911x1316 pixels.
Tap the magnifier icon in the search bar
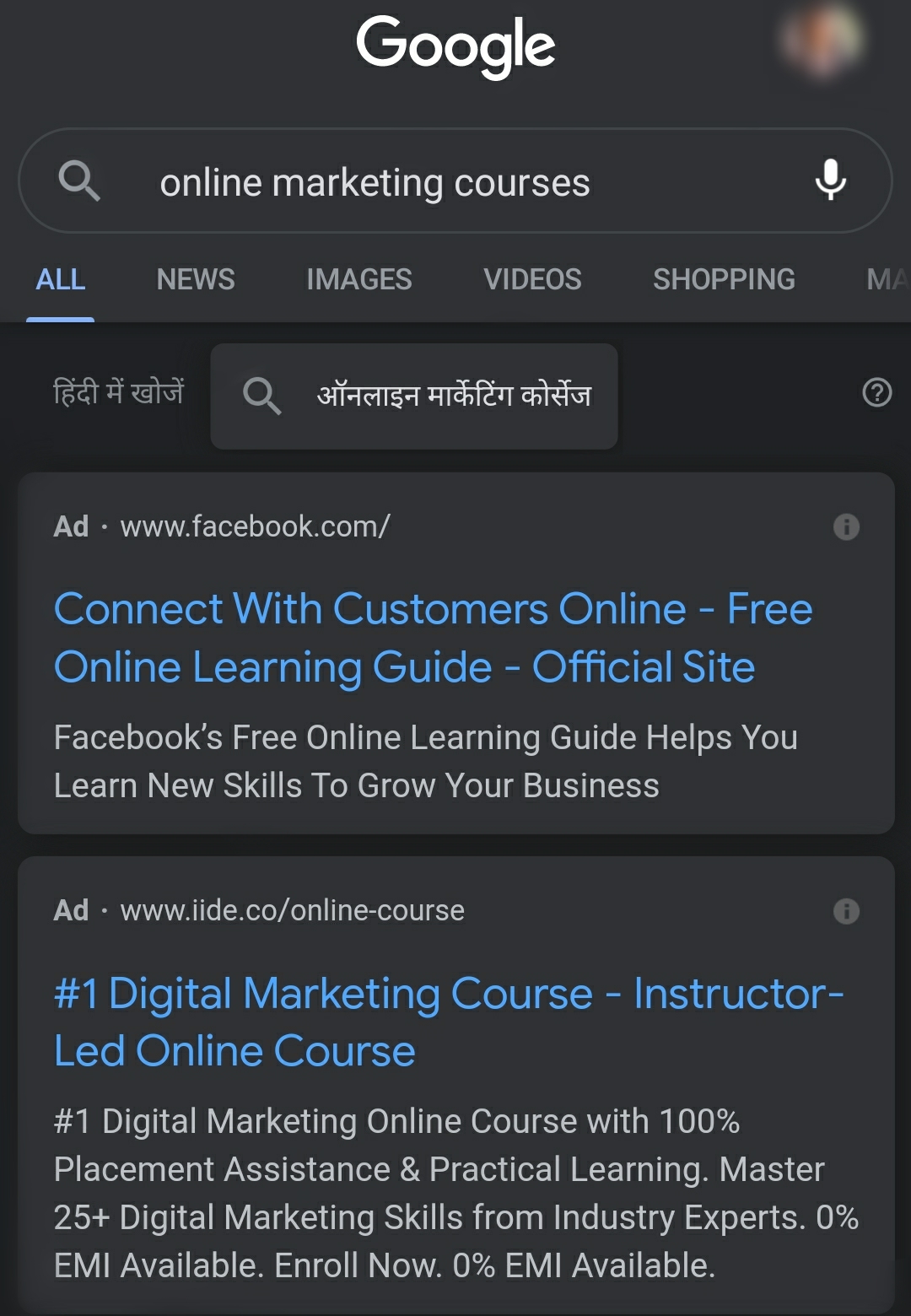click(x=79, y=180)
